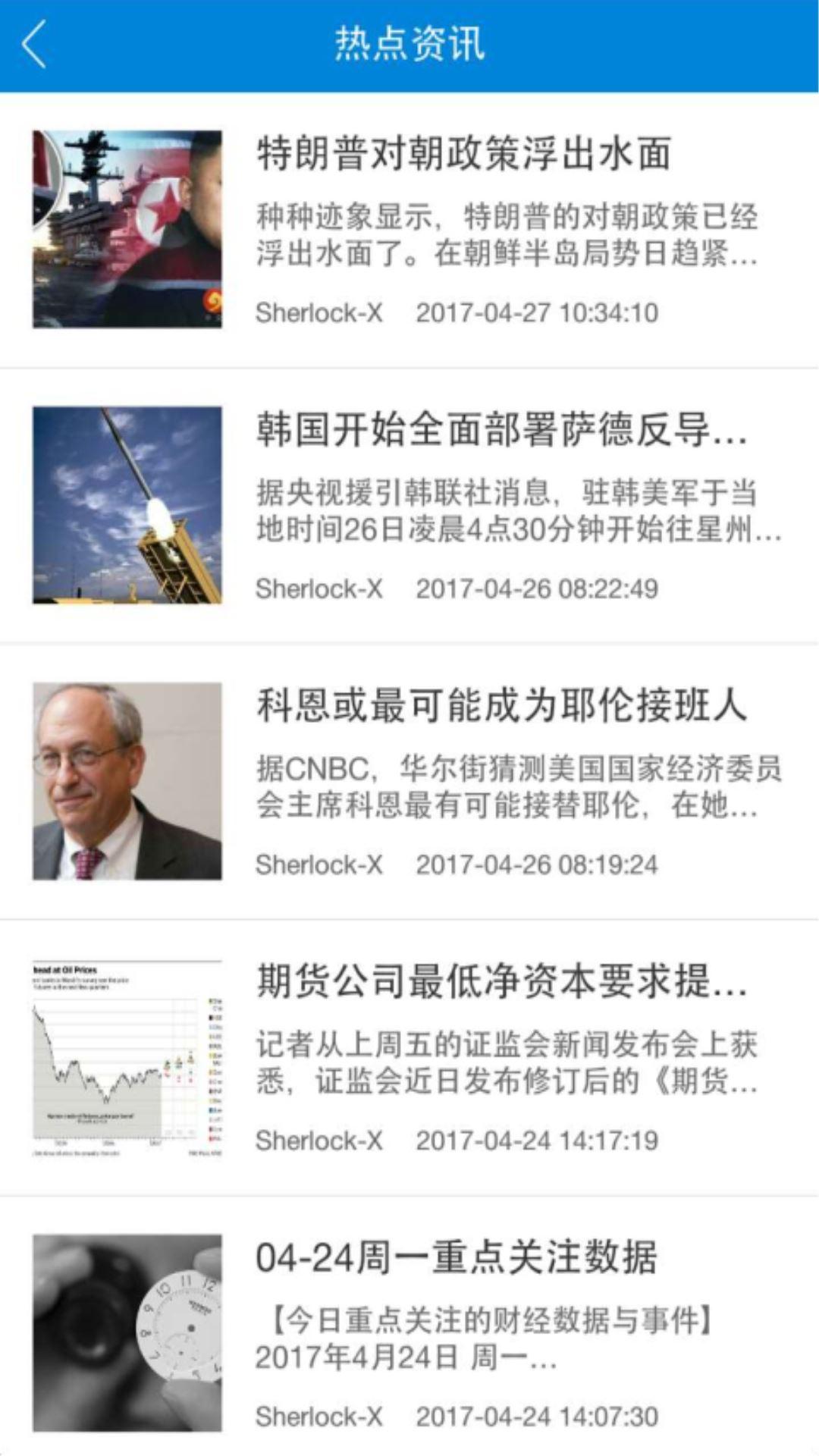Click the 热点资讯 title bar
This screenshot has height=1456, width=819.
[409, 44]
